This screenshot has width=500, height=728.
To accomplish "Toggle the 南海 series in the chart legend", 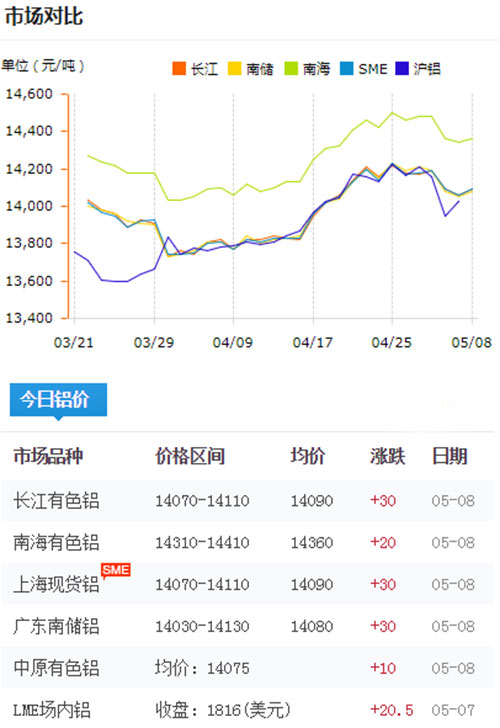I will coord(307,69).
